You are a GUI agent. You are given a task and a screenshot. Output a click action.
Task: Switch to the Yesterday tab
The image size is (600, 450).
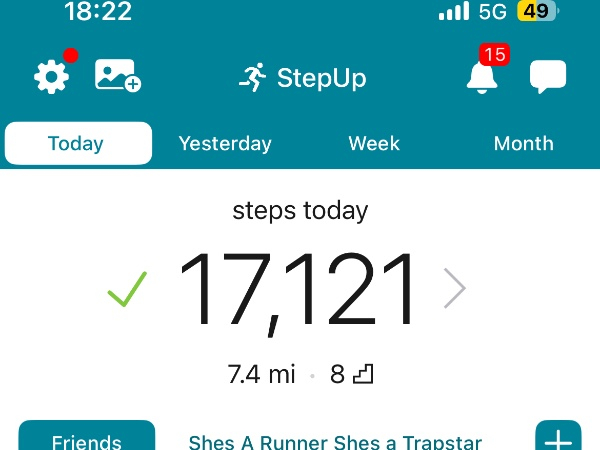pyautogui.click(x=225, y=143)
